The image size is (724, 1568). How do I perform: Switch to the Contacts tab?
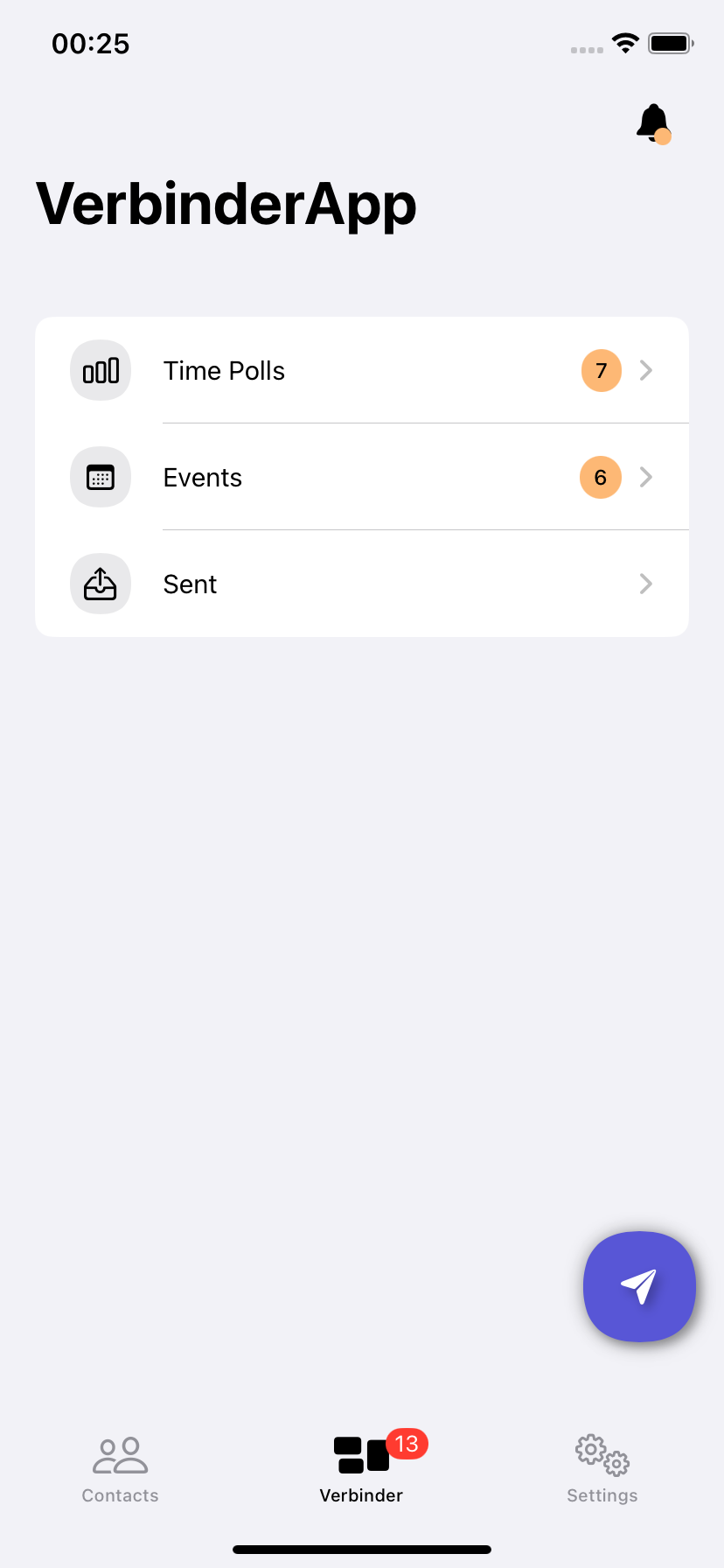point(121,1470)
